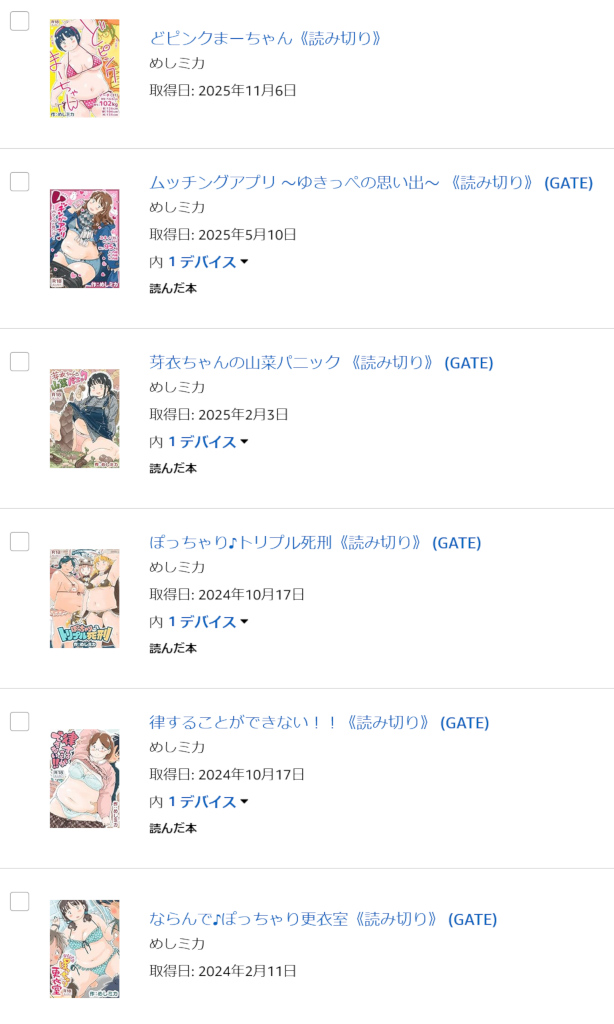Select the checkbox for どピンクまーちゃん
This screenshot has height=1024, width=614.
point(20,21)
